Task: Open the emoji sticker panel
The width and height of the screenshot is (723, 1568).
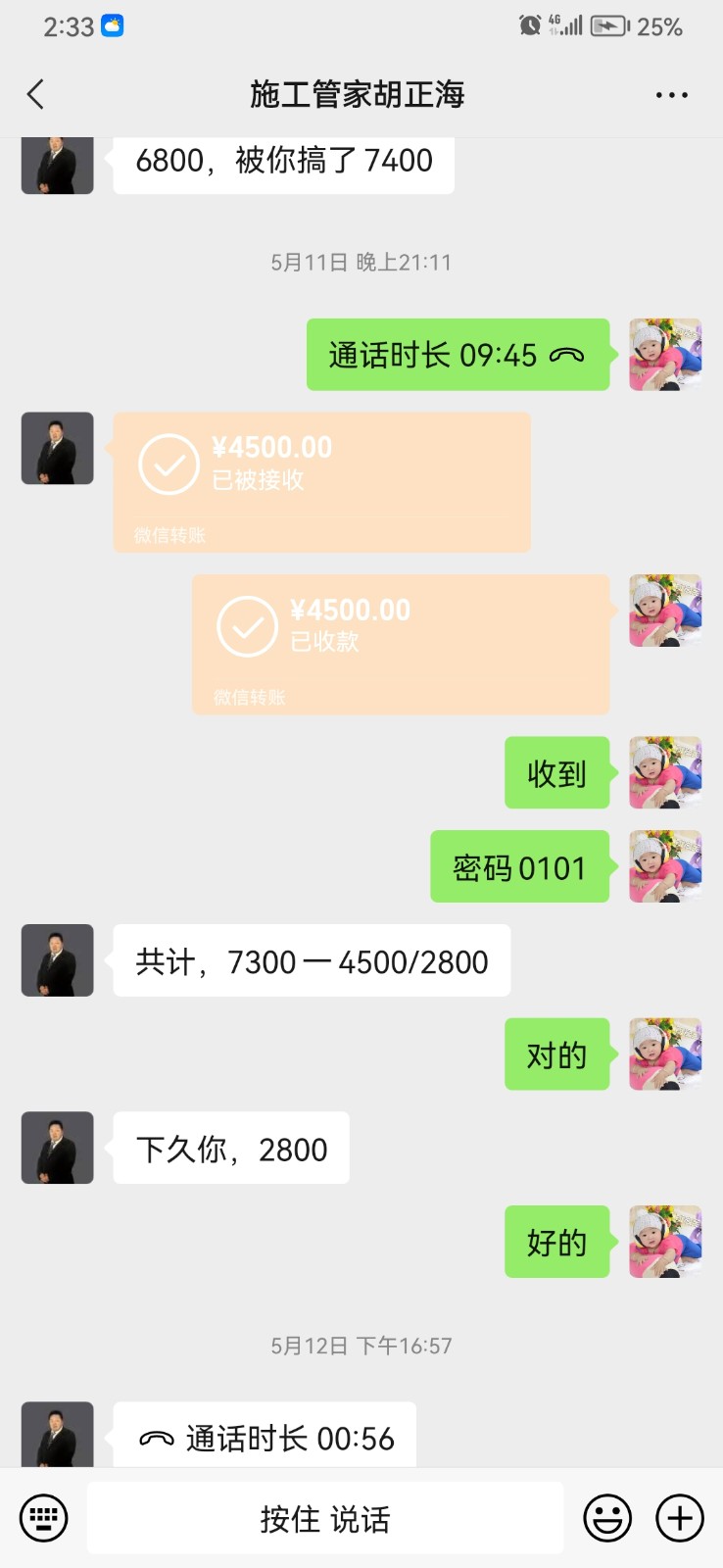Action: (607, 1519)
